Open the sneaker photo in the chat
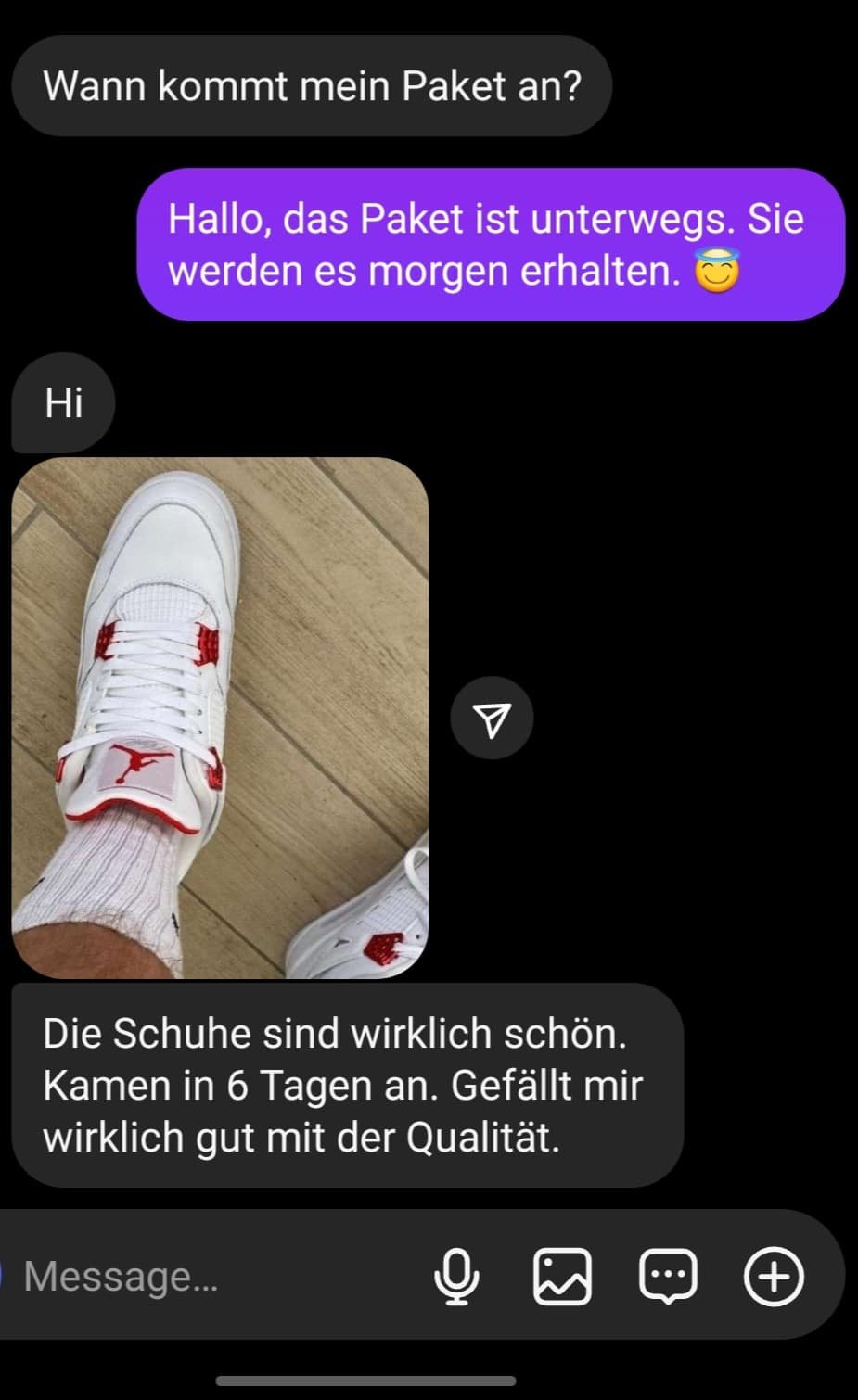 [x=220, y=718]
